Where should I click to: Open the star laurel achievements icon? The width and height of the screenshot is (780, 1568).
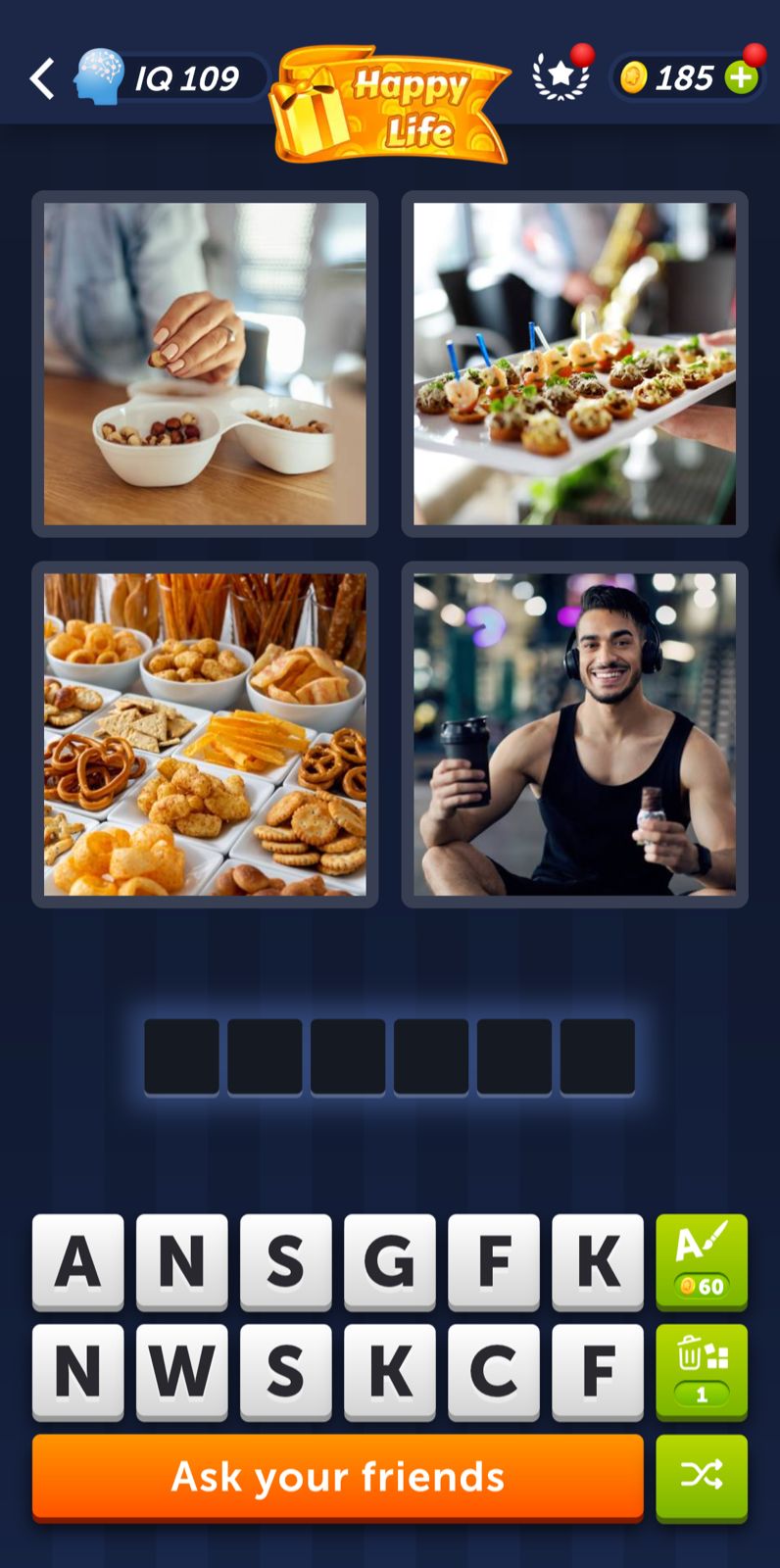pos(561,76)
